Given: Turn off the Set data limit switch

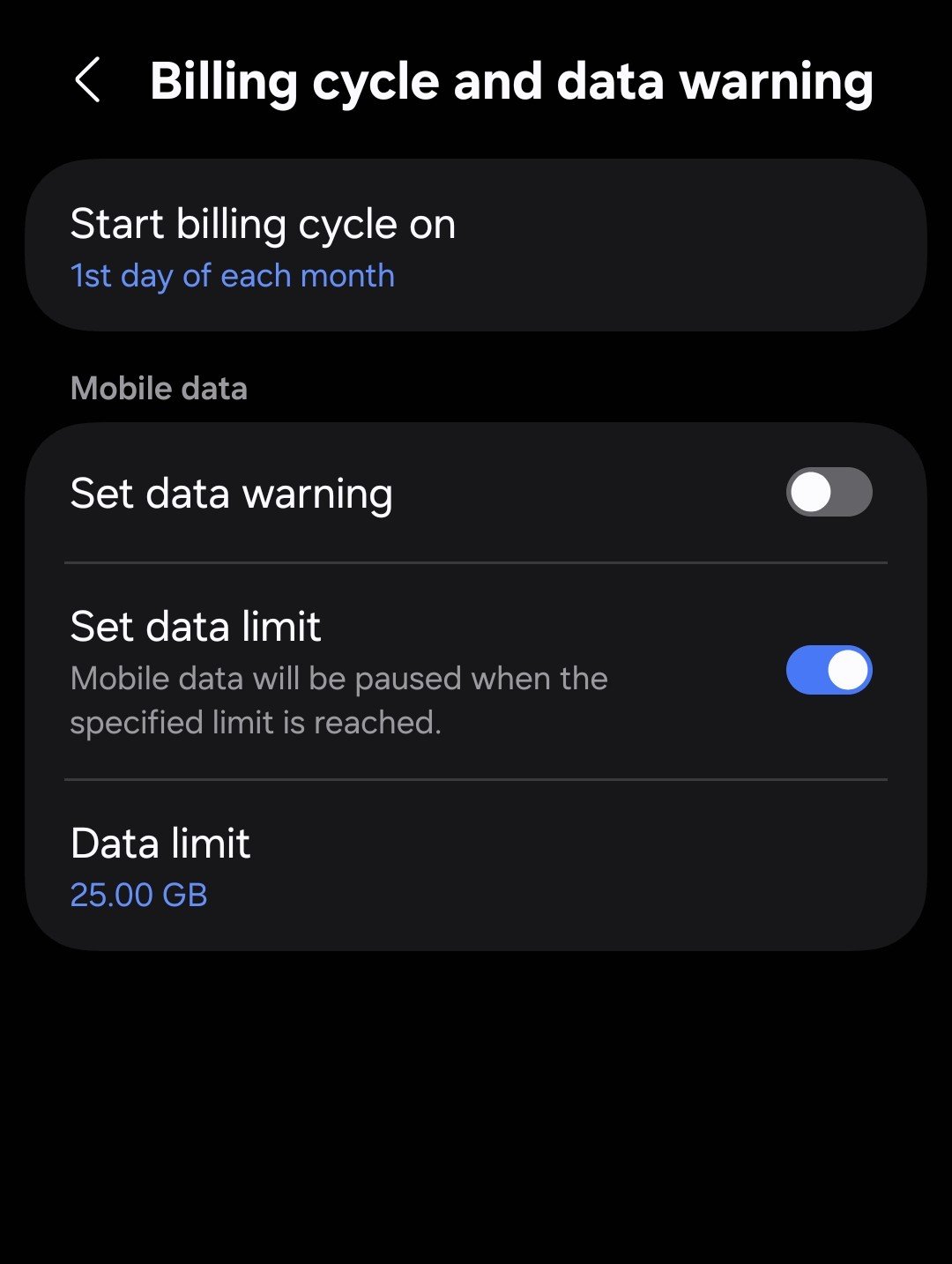Looking at the screenshot, I should tap(829, 671).
